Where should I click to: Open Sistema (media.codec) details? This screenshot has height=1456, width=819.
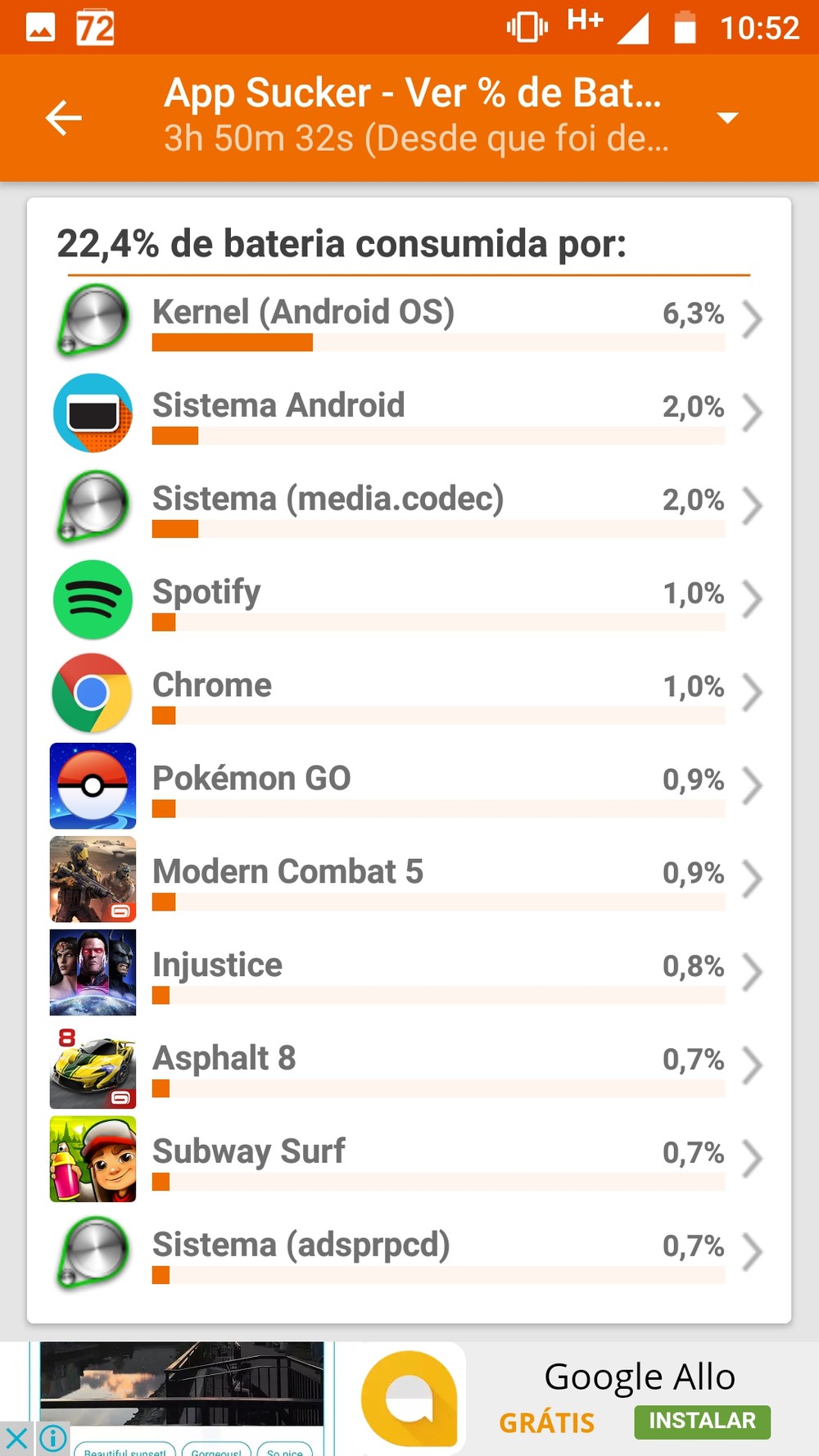[x=409, y=506]
